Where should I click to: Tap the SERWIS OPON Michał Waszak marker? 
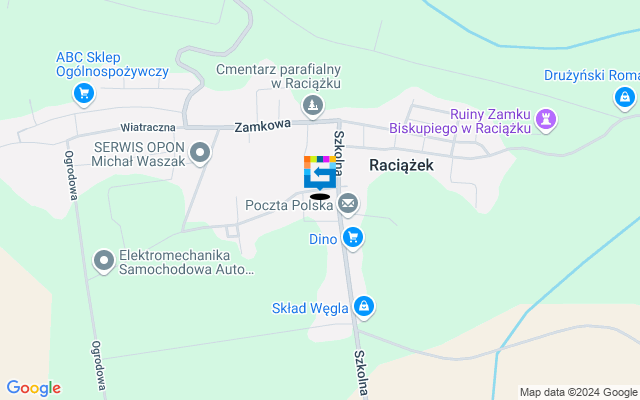[x=201, y=153]
